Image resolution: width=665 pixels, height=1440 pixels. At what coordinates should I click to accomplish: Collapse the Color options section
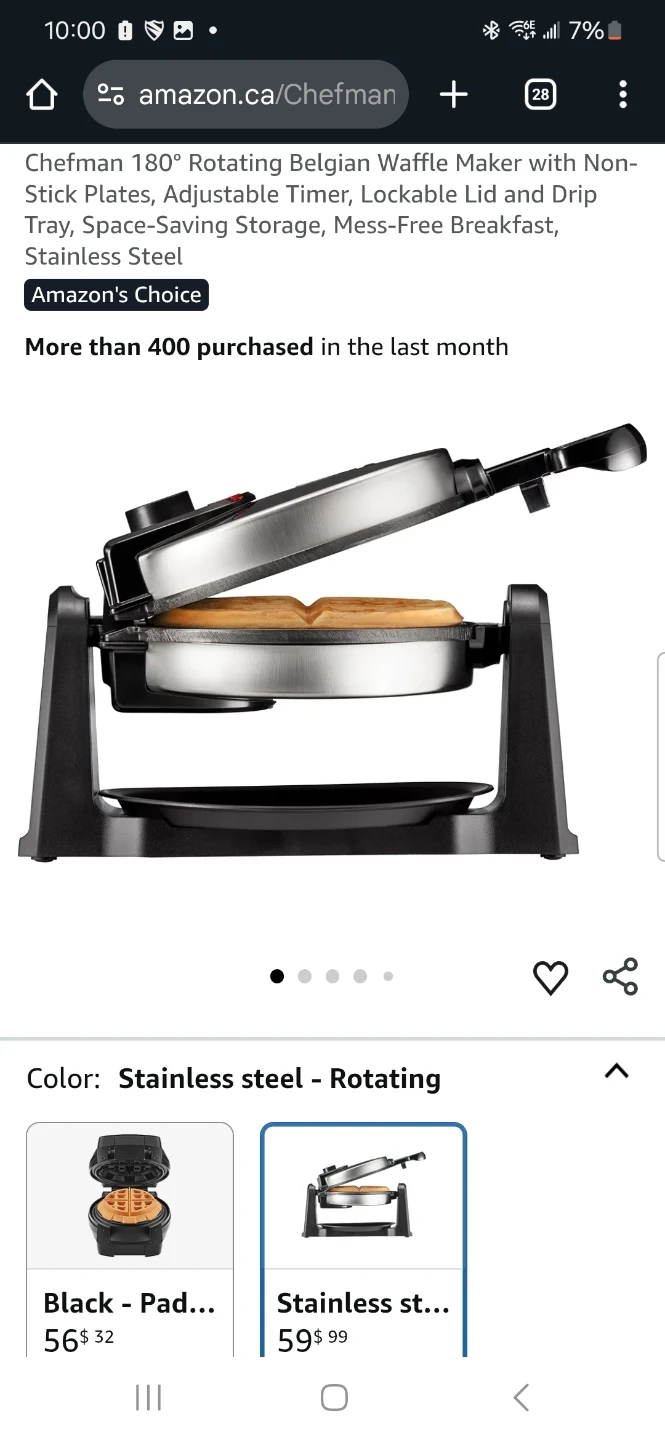tap(617, 1071)
